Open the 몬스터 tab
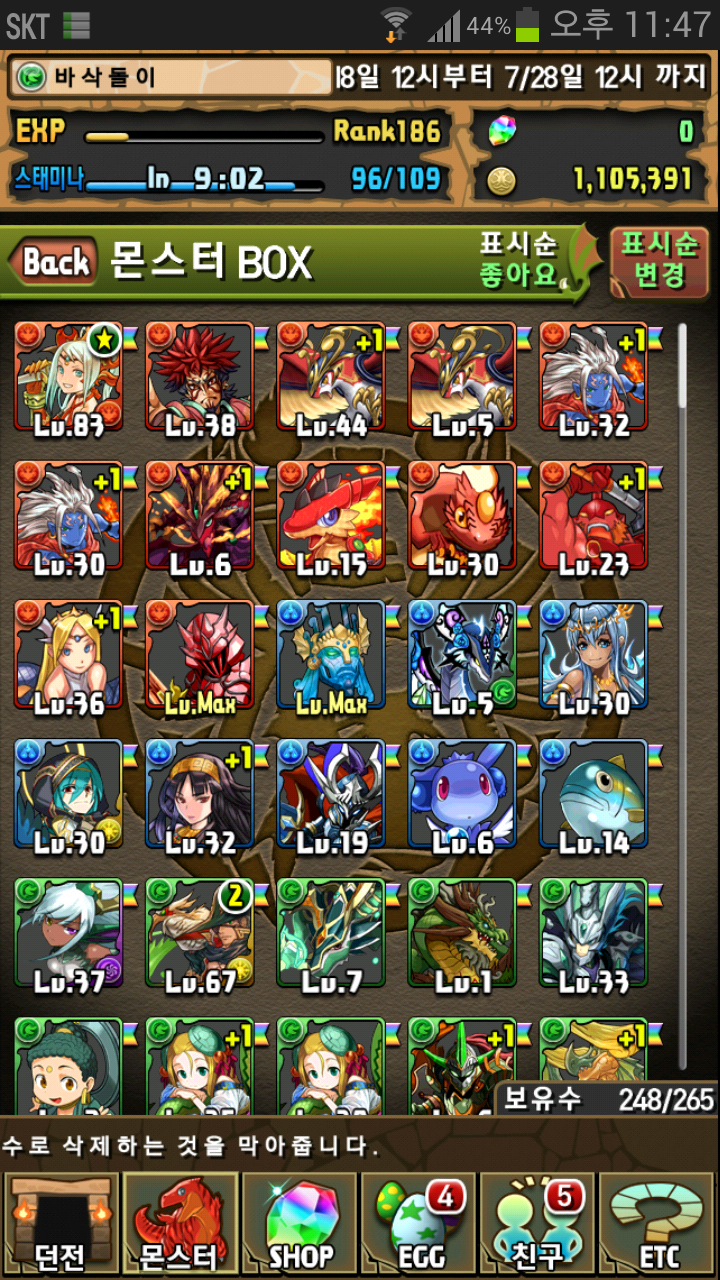The image size is (720, 1280). (179, 1226)
